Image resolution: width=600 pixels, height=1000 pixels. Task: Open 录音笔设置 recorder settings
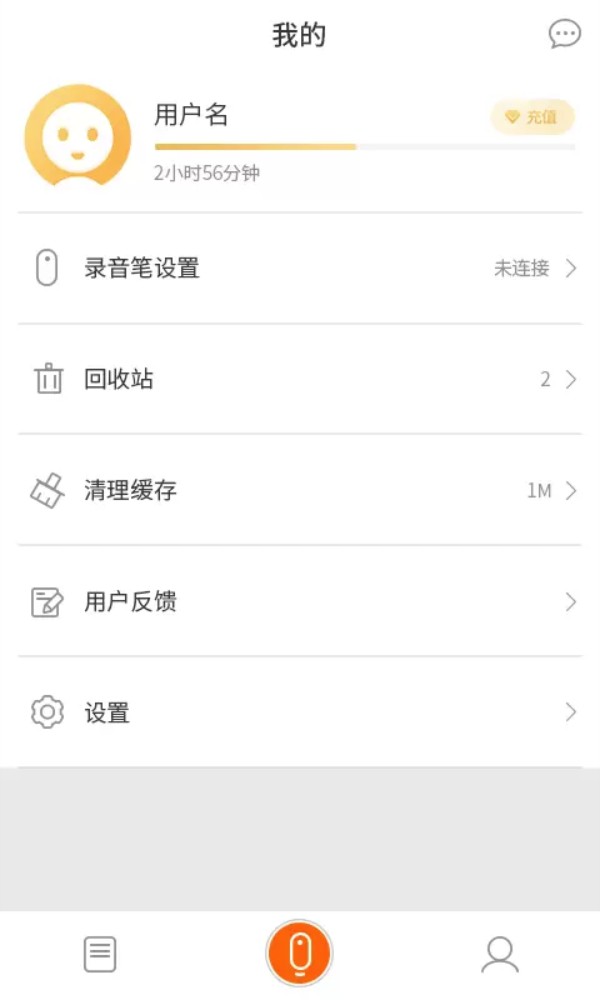tap(300, 268)
